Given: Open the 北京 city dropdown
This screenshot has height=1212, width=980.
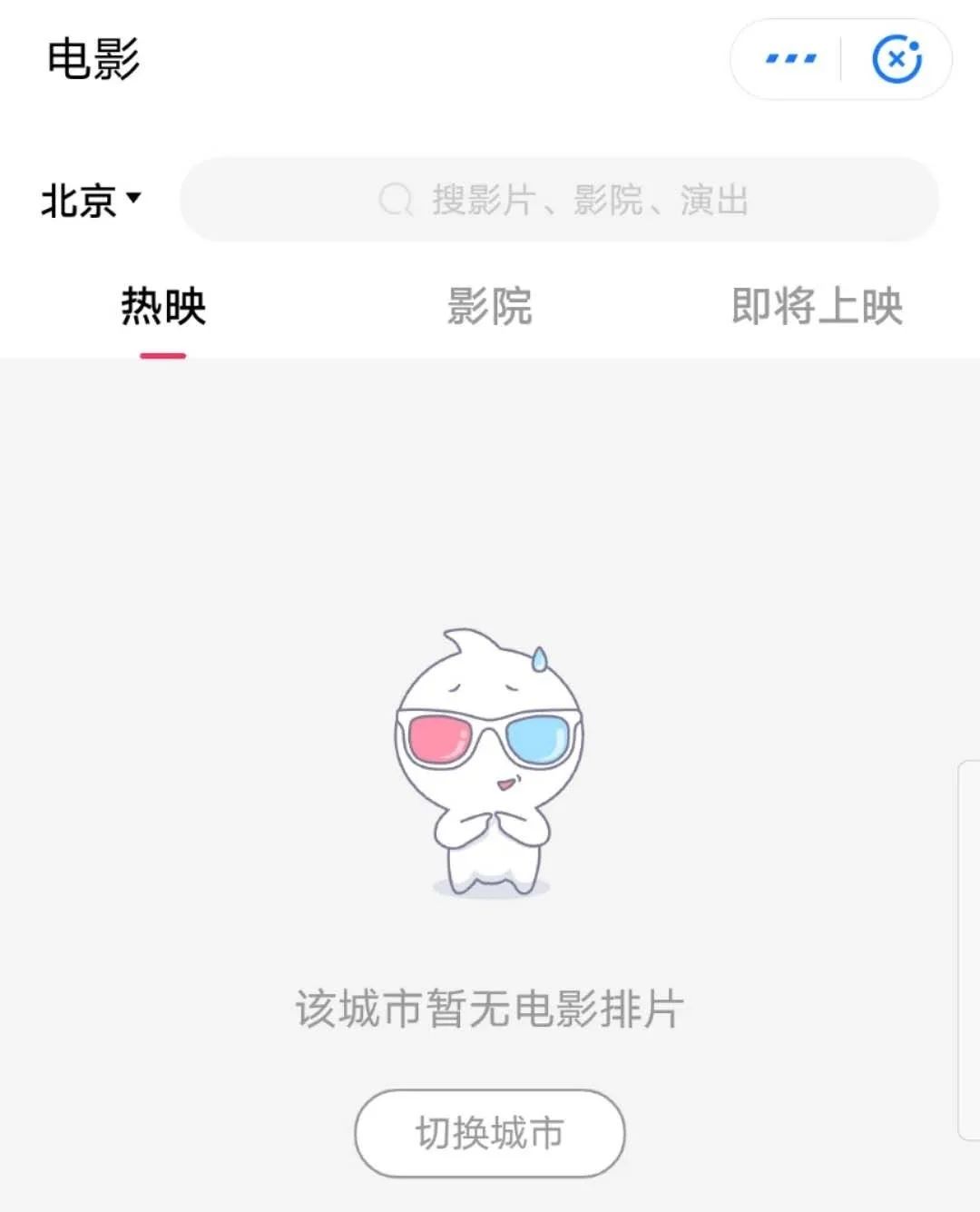Looking at the screenshot, I should (x=91, y=200).
